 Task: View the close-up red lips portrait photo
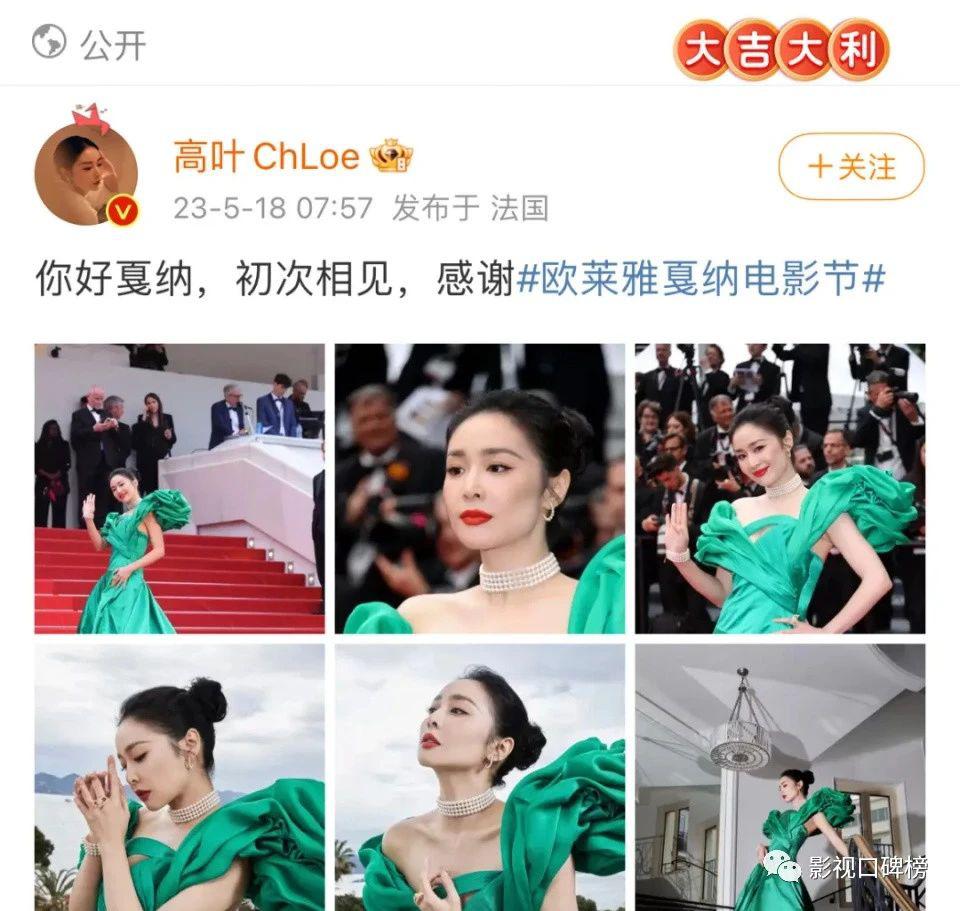click(x=480, y=489)
